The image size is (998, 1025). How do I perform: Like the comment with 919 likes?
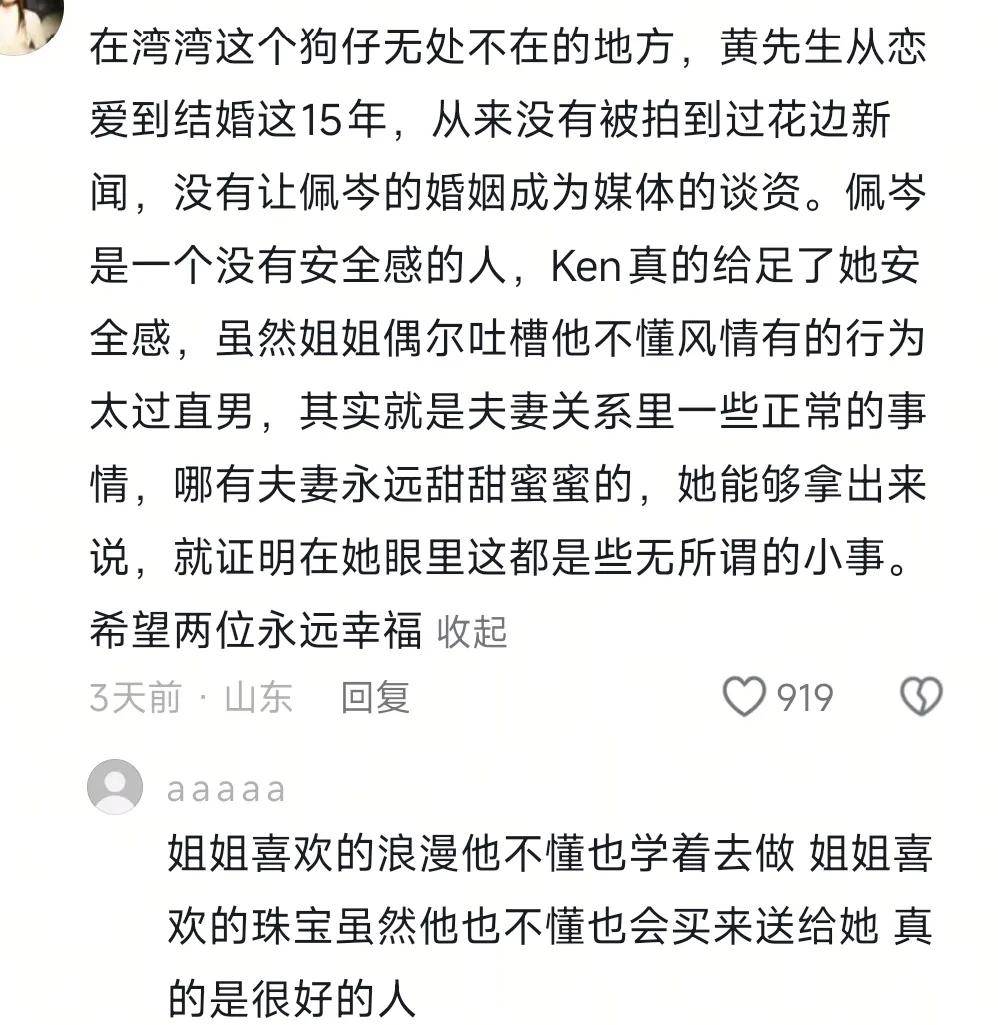pos(745,697)
